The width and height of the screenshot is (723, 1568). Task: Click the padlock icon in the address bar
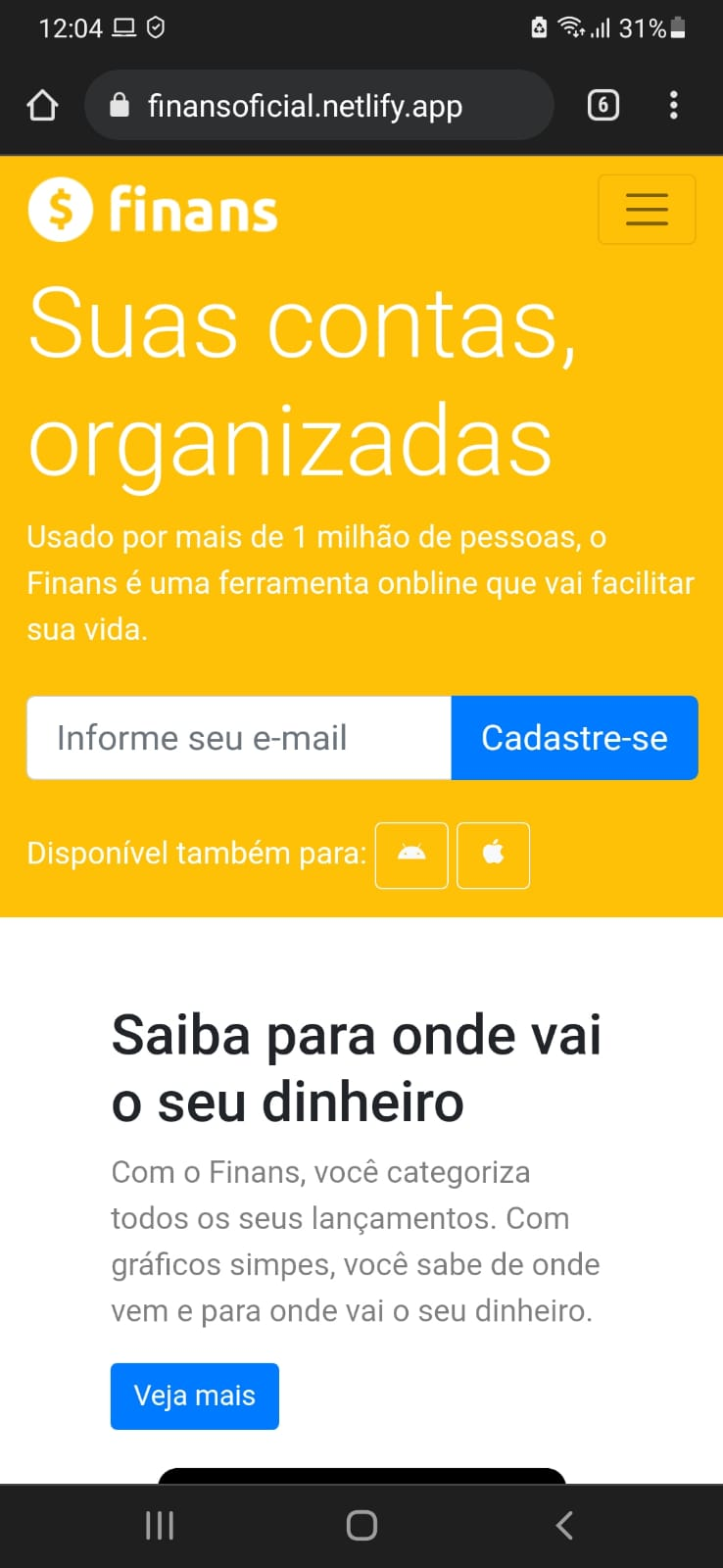pyautogui.click(x=119, y=105)
